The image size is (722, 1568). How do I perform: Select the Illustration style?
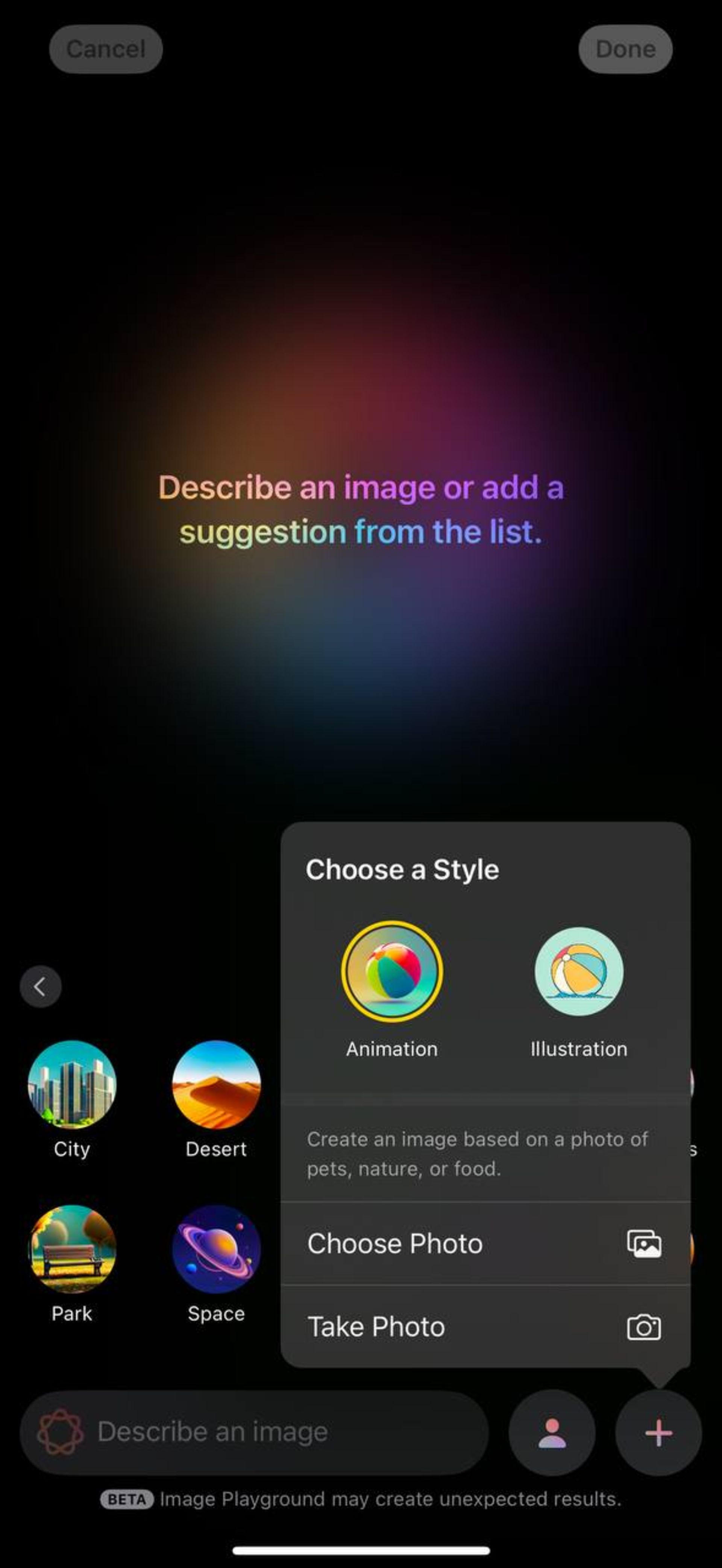[x=578, y=972]
